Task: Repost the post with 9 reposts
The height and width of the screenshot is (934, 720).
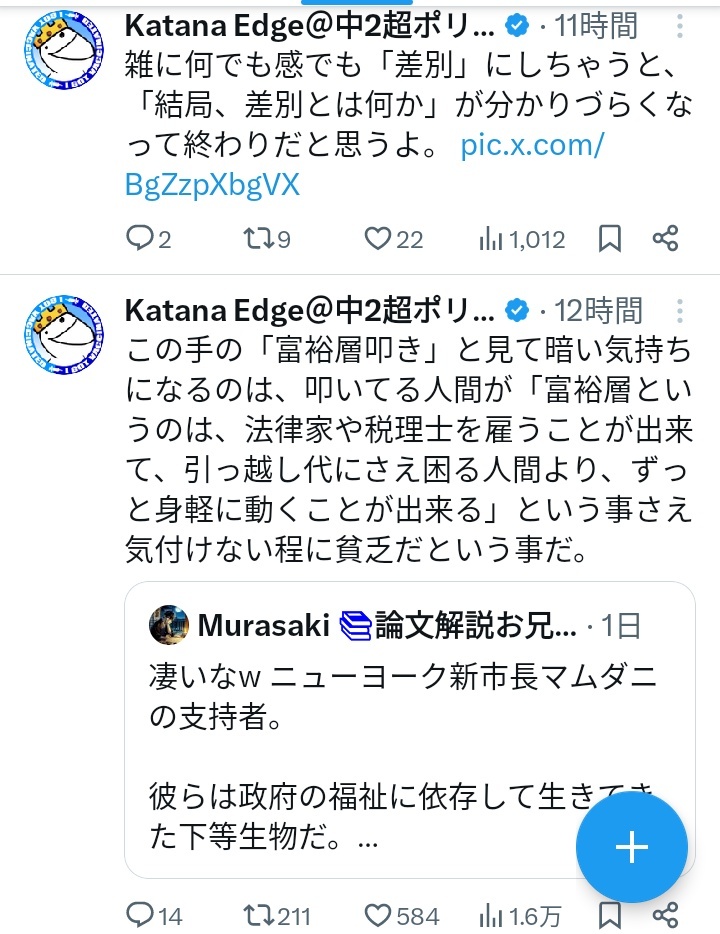Action: click(x=267, y=239)
